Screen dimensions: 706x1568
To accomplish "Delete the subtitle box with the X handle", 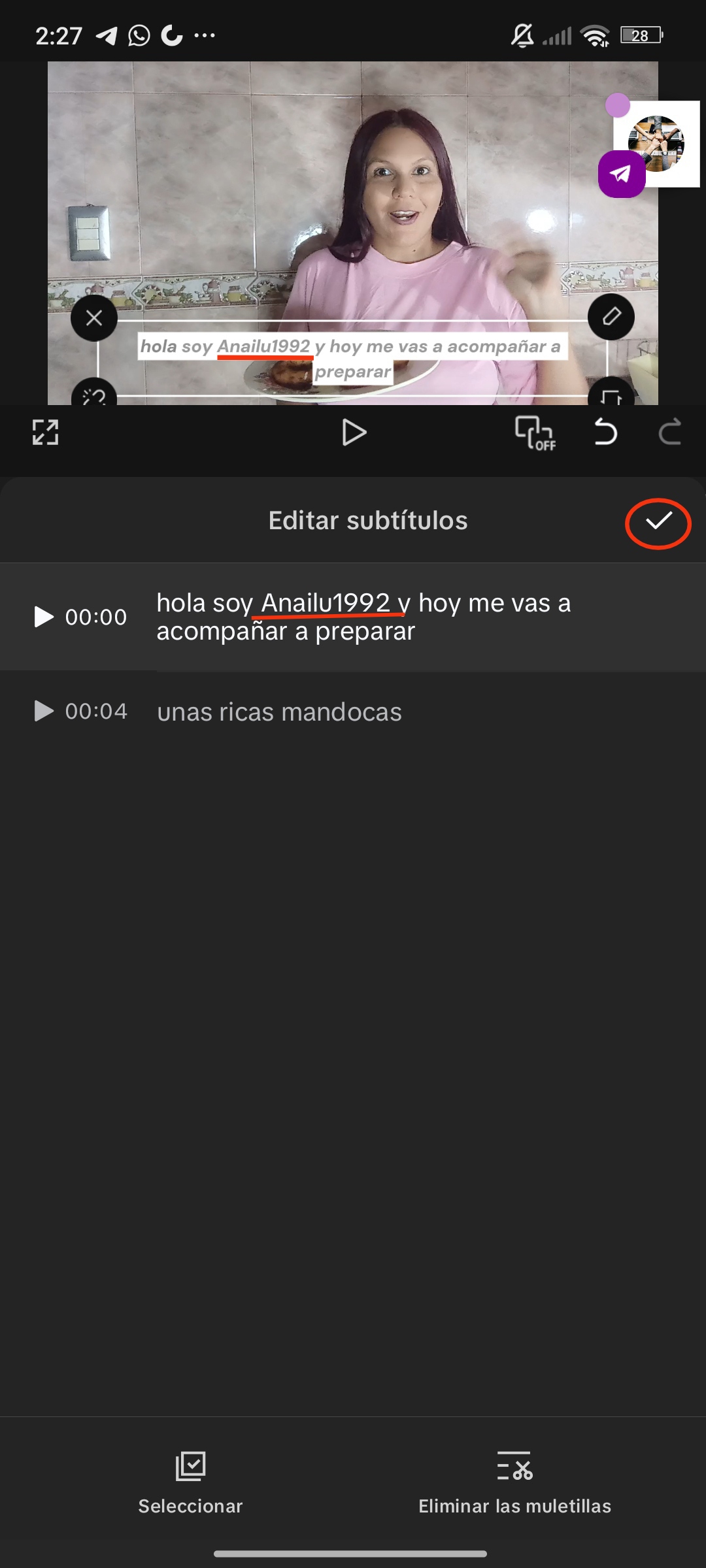I will [x=94, y=318].
